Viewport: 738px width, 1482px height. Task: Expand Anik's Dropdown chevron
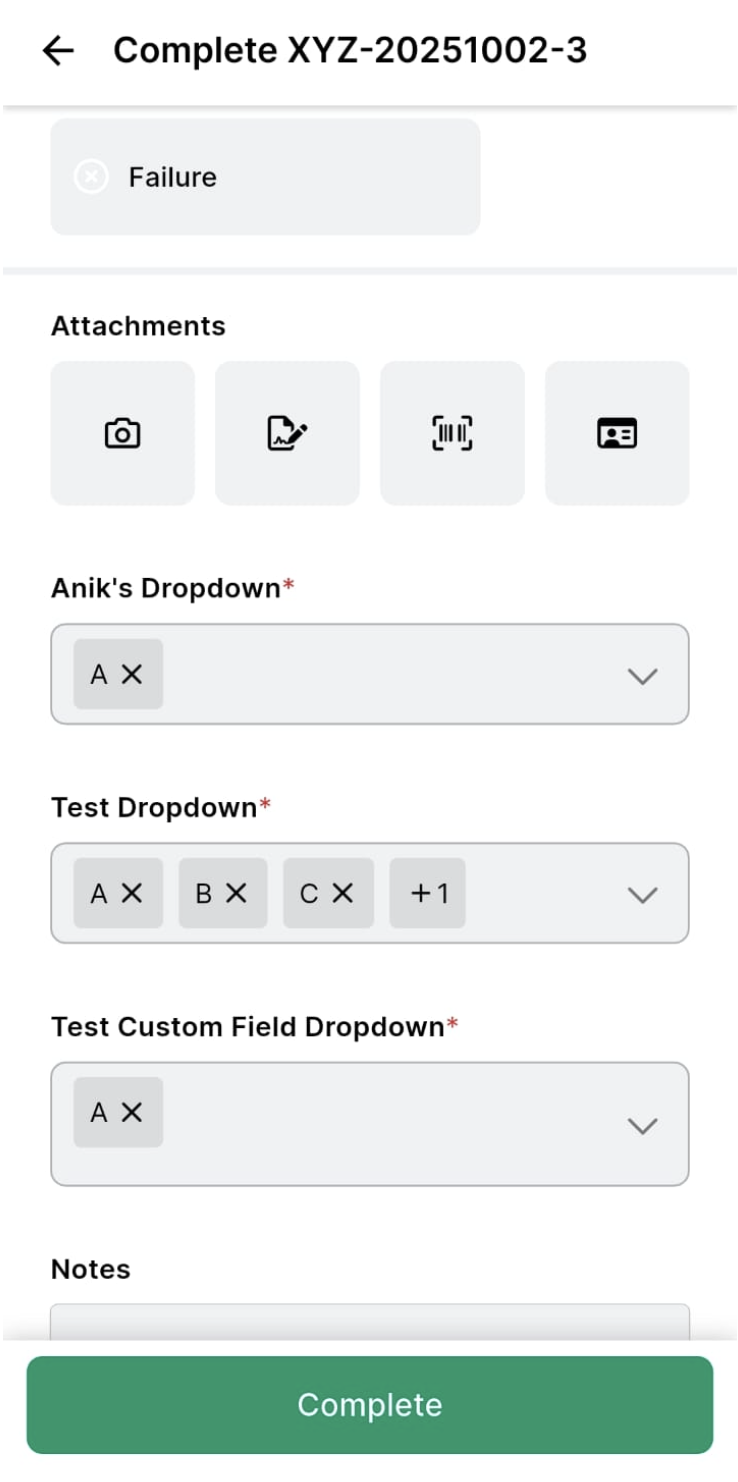pyautogui.click(x=642, y=675)
